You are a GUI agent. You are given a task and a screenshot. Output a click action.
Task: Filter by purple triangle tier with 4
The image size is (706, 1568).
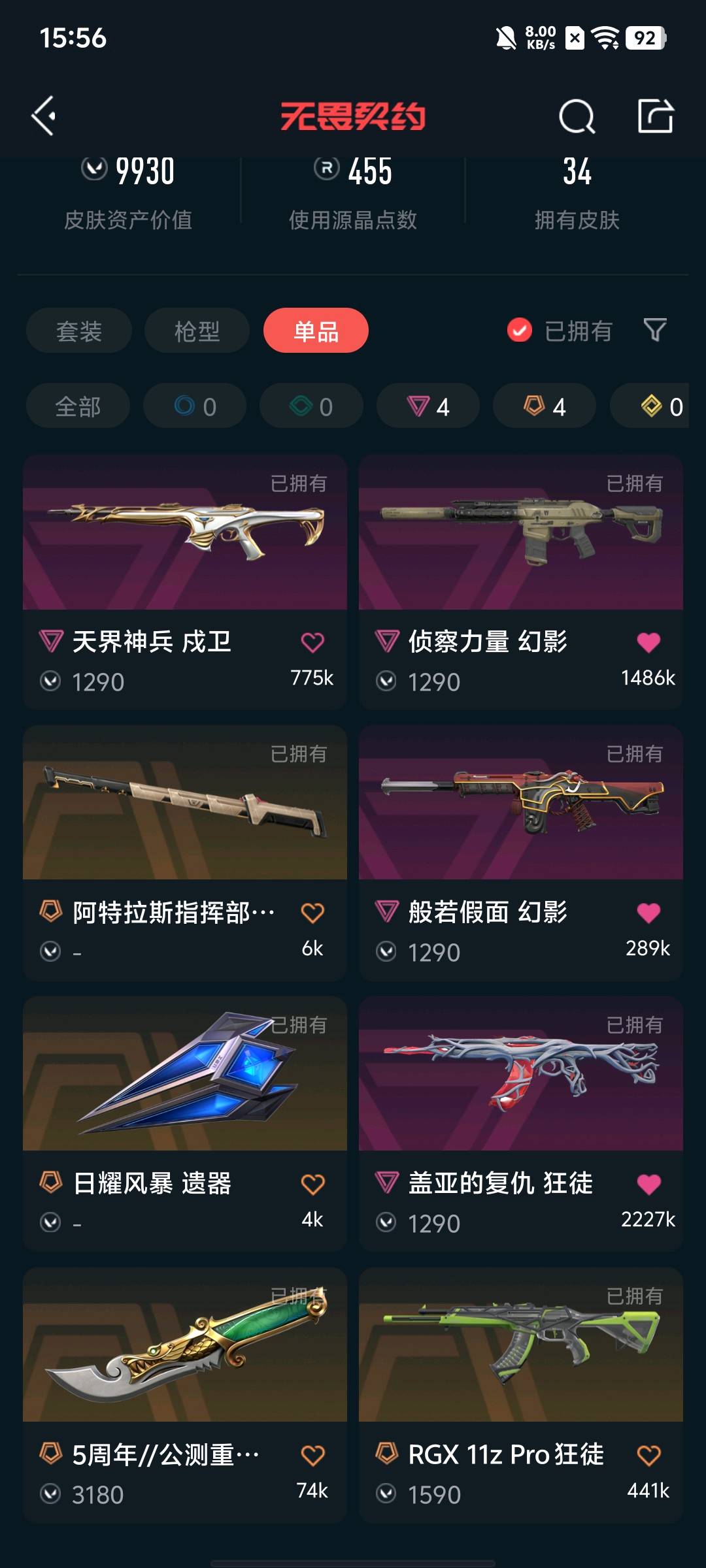click(428, 406)
